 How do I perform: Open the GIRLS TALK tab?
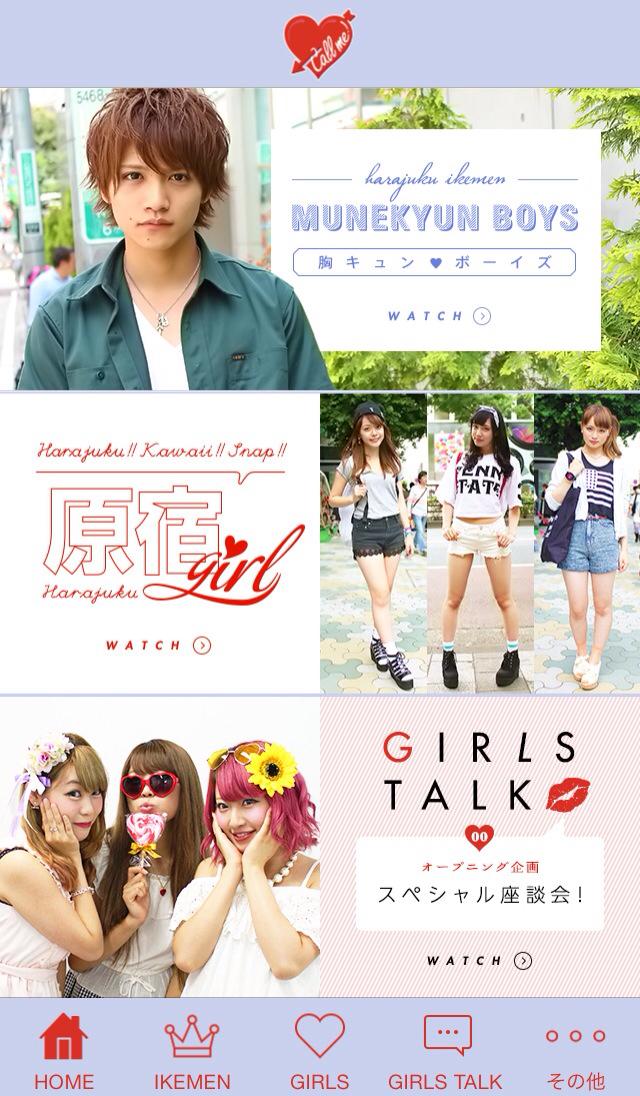446,1050
